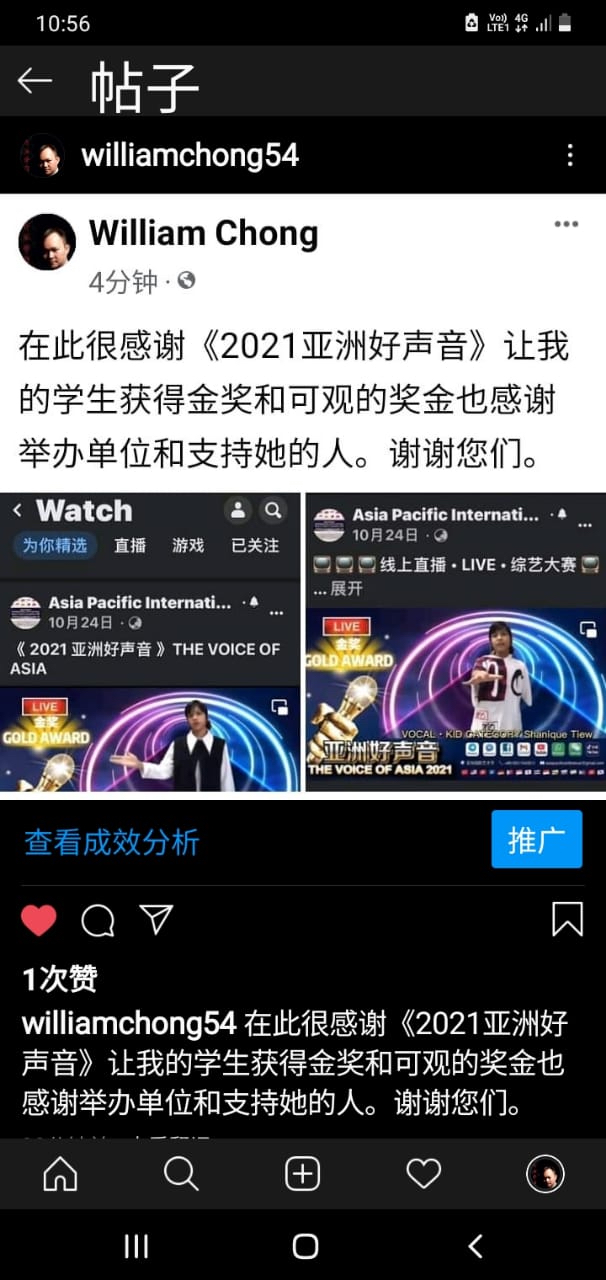
Task: Tap the 推广 promote button
Action: (536, 839)
